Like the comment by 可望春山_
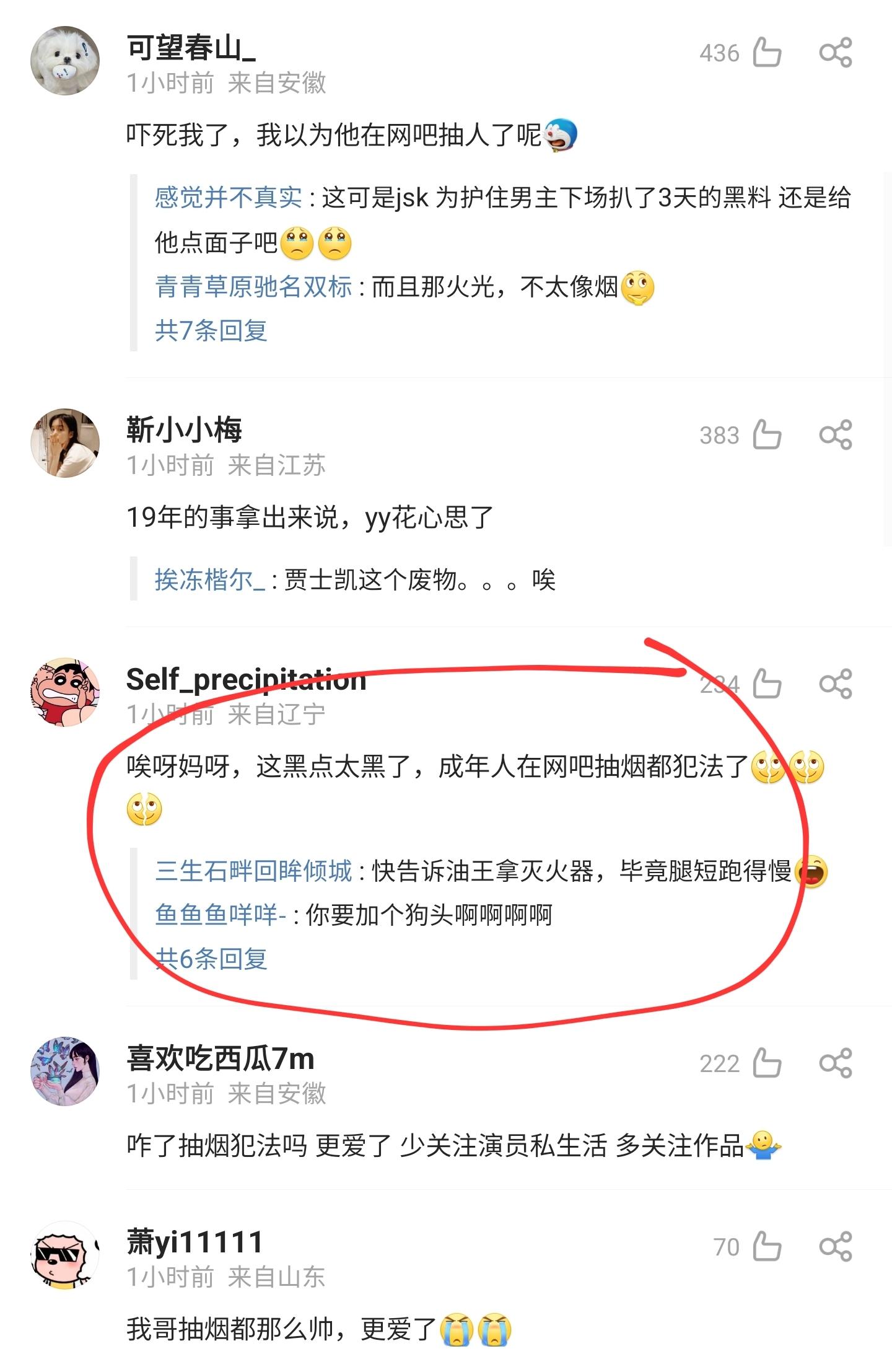Screen dimensions: 892x1372 coord(767,53)
